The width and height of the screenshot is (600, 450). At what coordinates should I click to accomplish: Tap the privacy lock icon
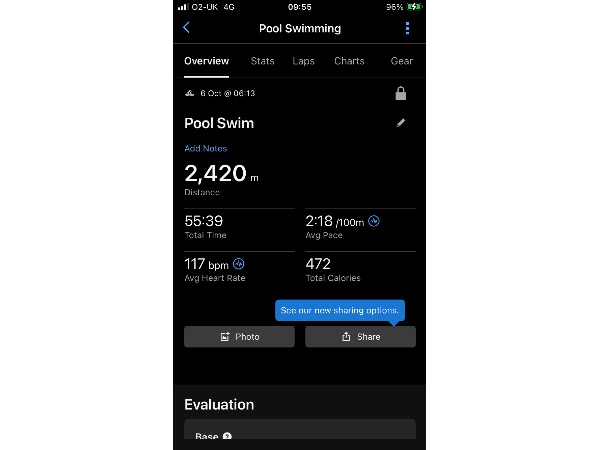coord(401,93)
